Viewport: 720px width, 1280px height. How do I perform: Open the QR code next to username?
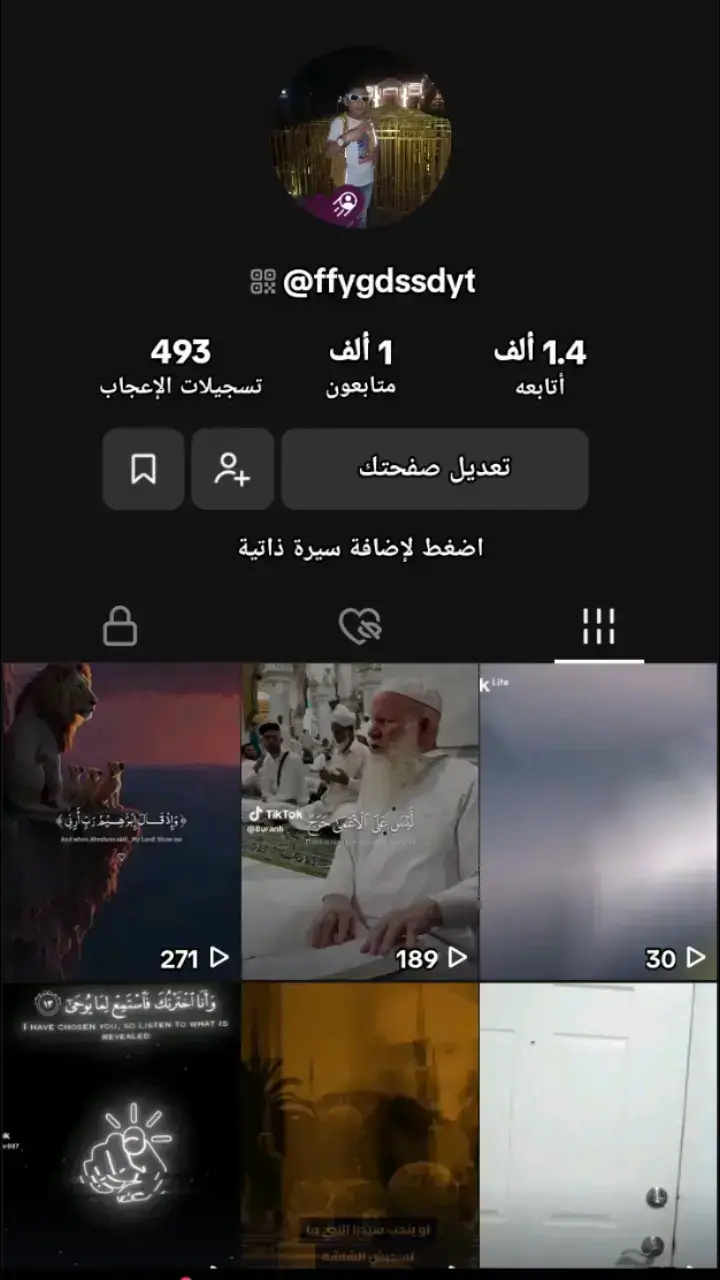(x=262, y=283)
